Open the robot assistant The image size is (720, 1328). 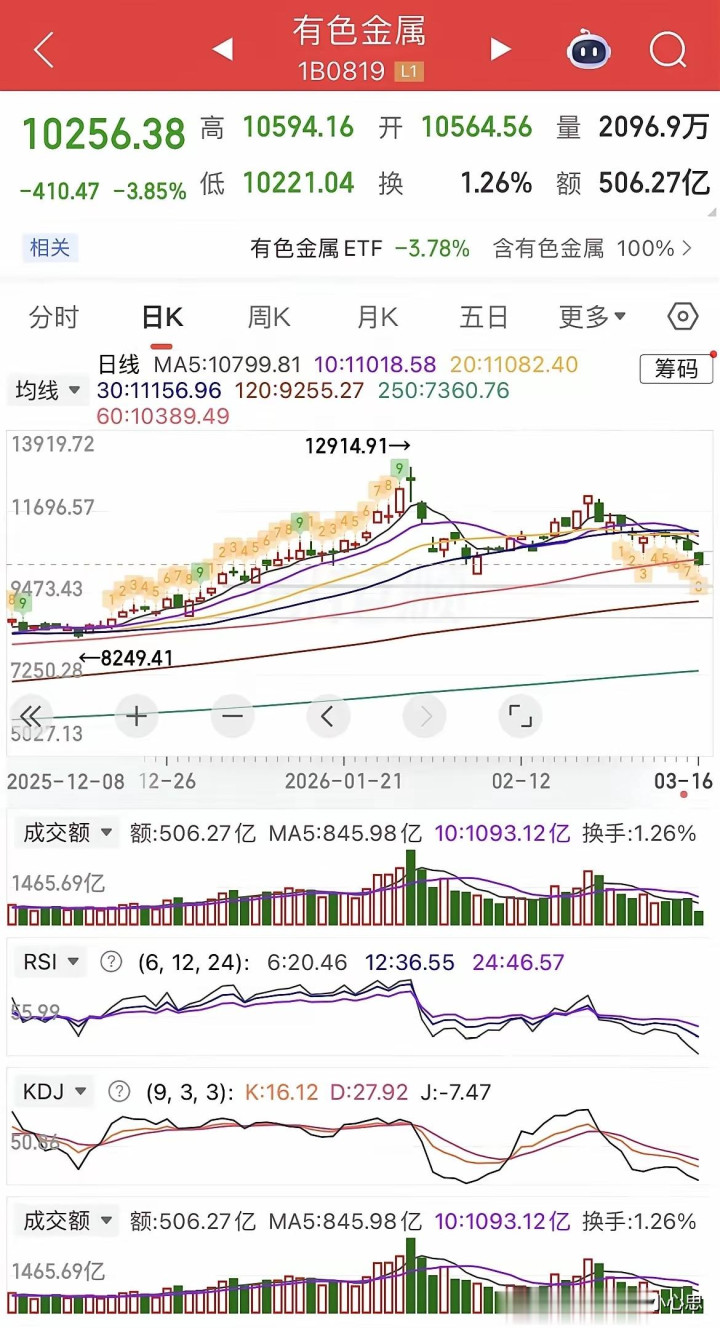[x=589, y=48]
